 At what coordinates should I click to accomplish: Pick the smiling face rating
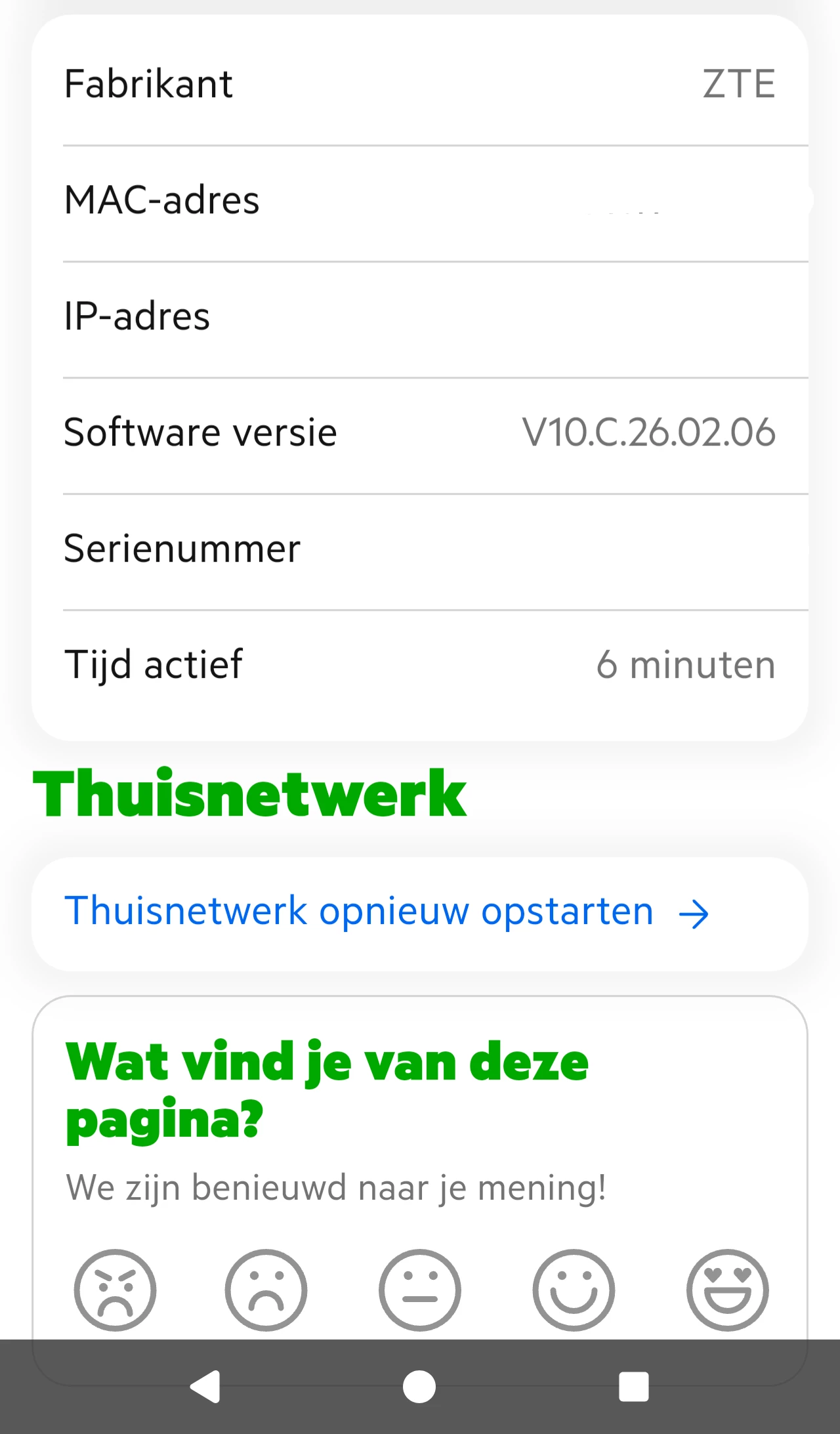[574, 1290]
